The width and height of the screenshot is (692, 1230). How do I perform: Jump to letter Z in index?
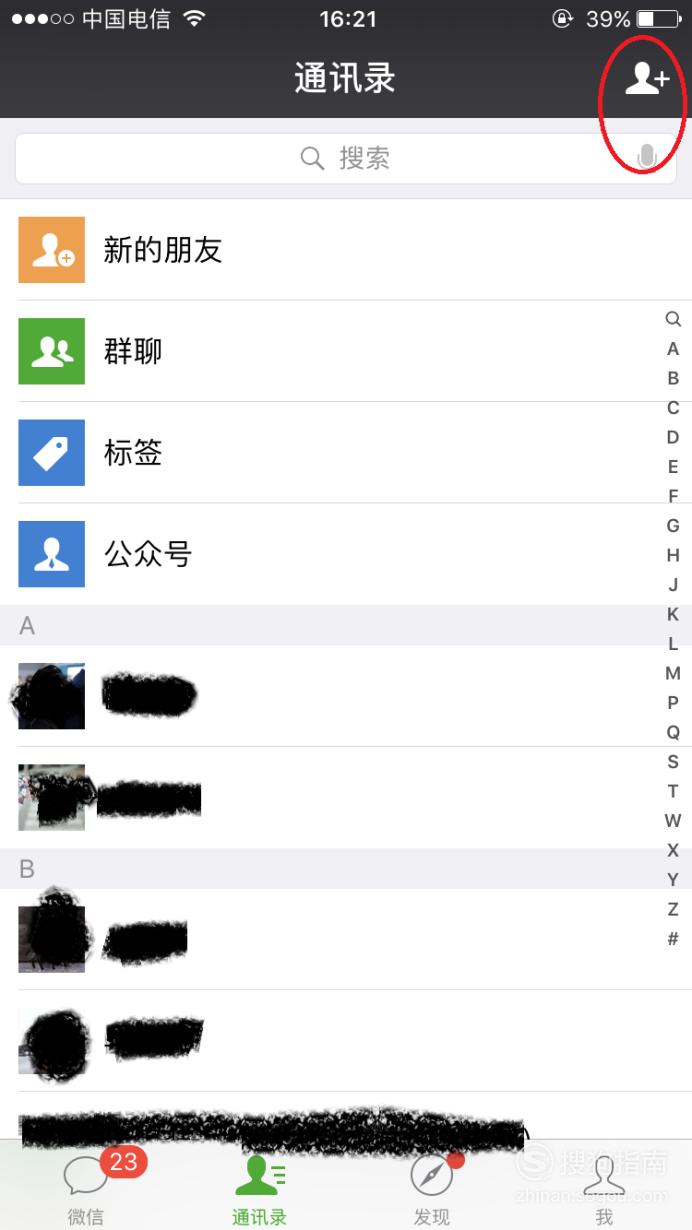pyautogui.click(x=673, y=909)
